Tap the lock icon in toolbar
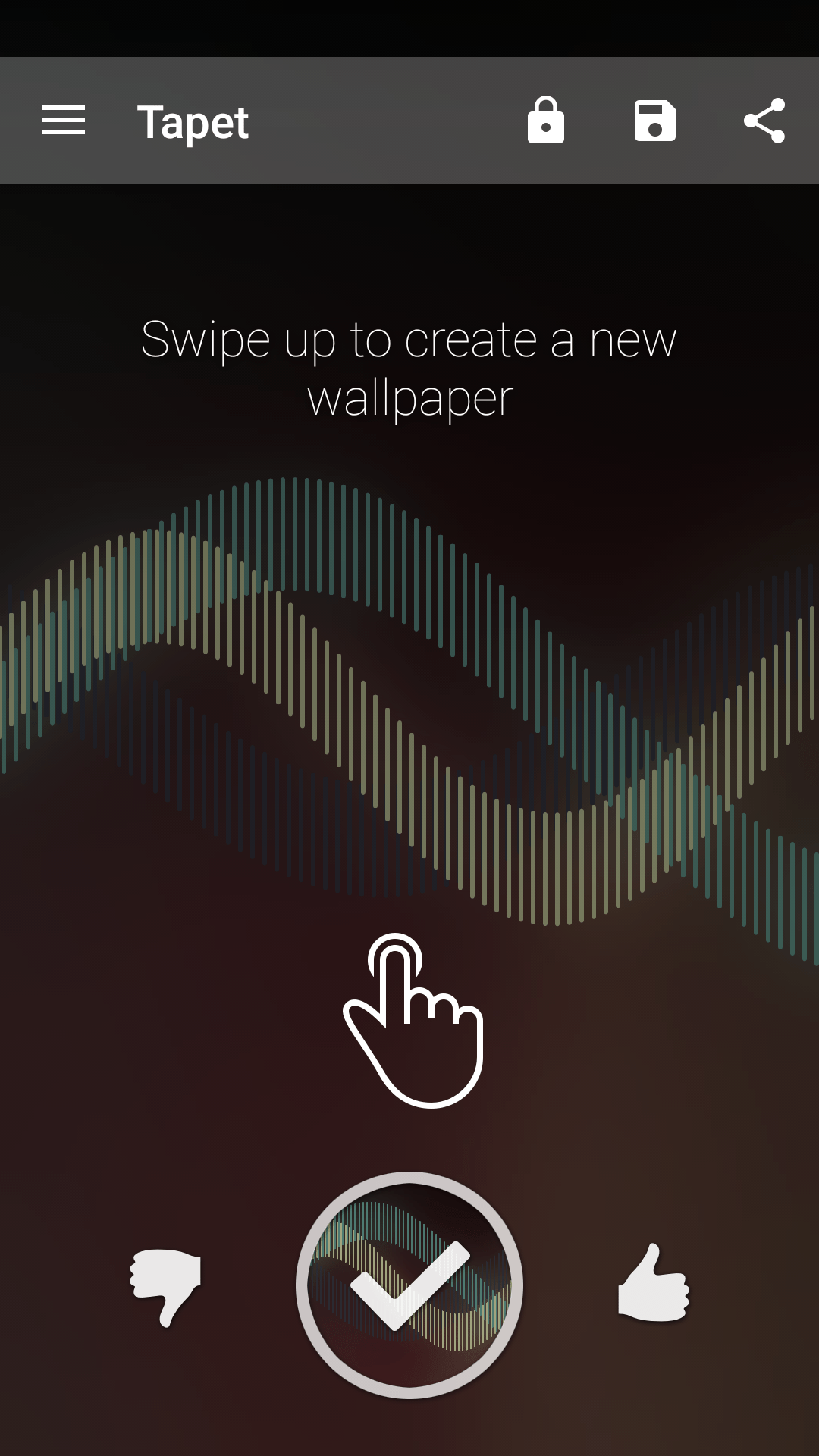Screen dimensions: 819x1456 tap(546, 120)
